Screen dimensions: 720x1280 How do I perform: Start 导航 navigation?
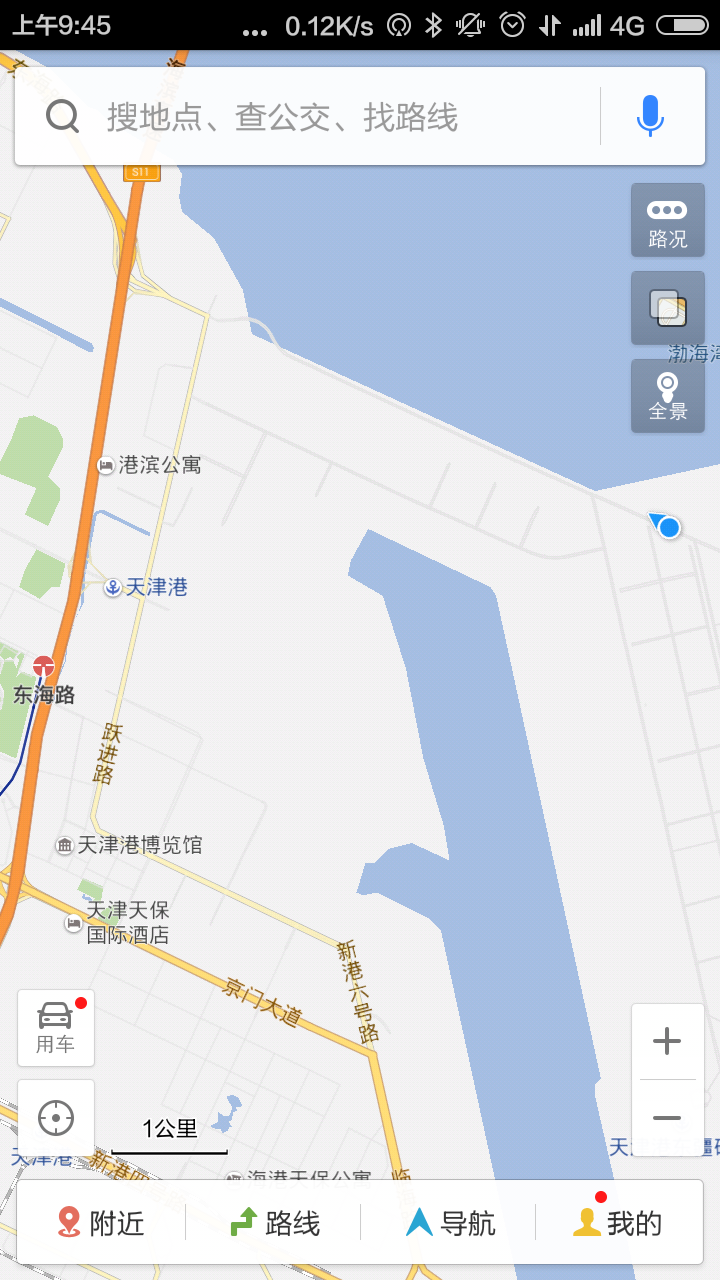[450, 1222]
